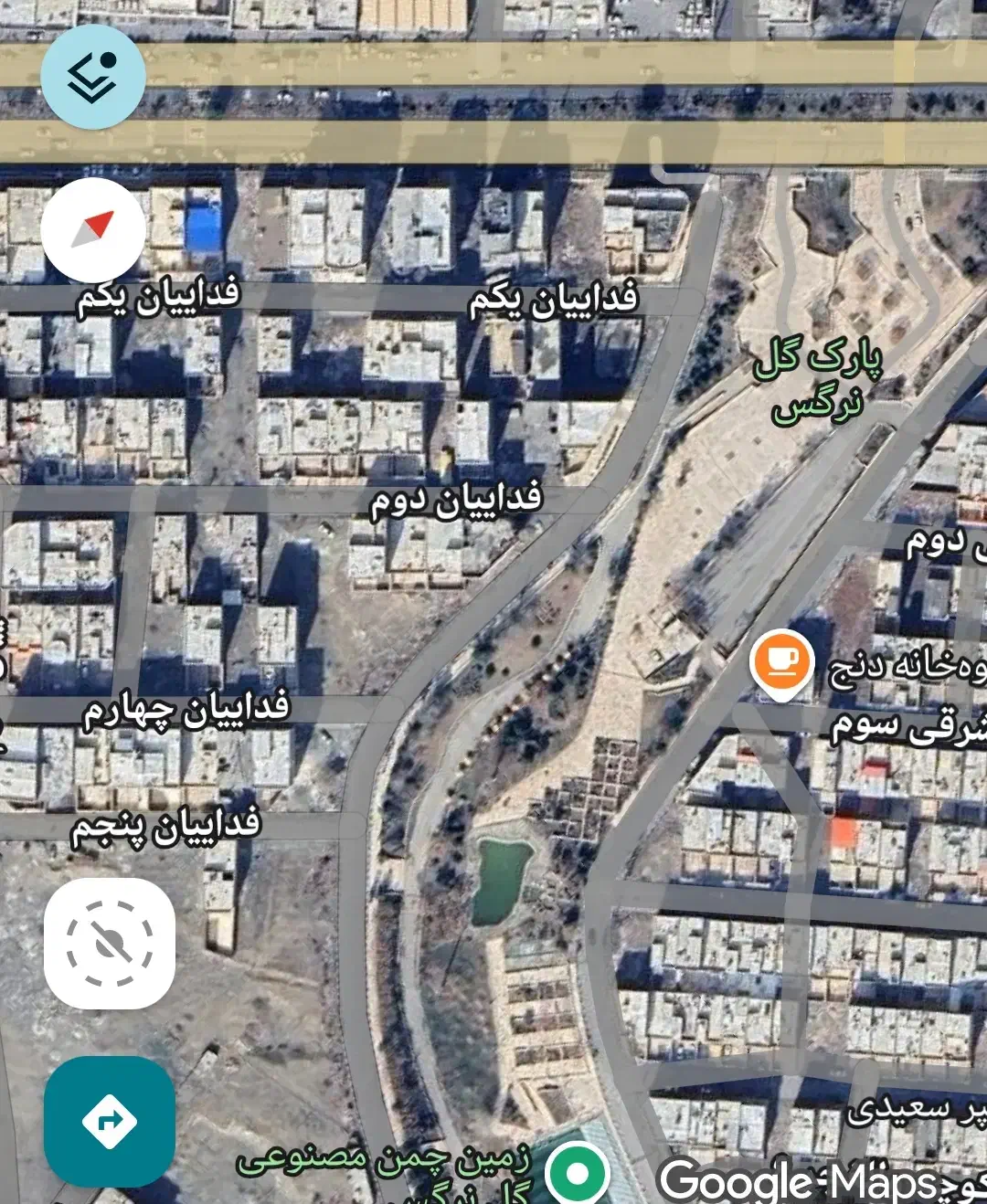This screenshot has width=987, height=1204.
Task: Open the پارک گل نرگس place label
Action: coord(817,381)
